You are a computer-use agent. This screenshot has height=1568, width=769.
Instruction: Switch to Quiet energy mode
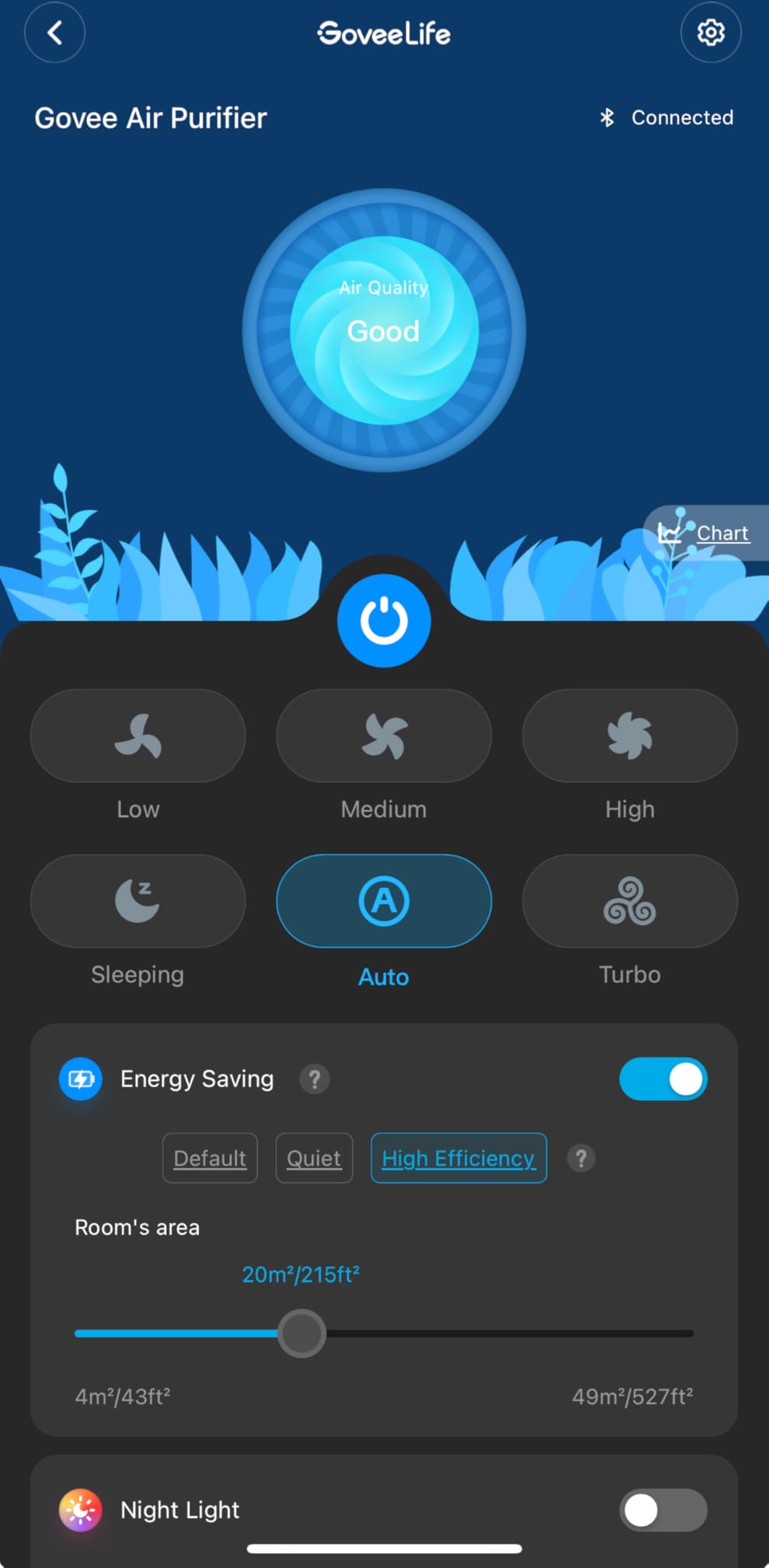coord(314,1158)
